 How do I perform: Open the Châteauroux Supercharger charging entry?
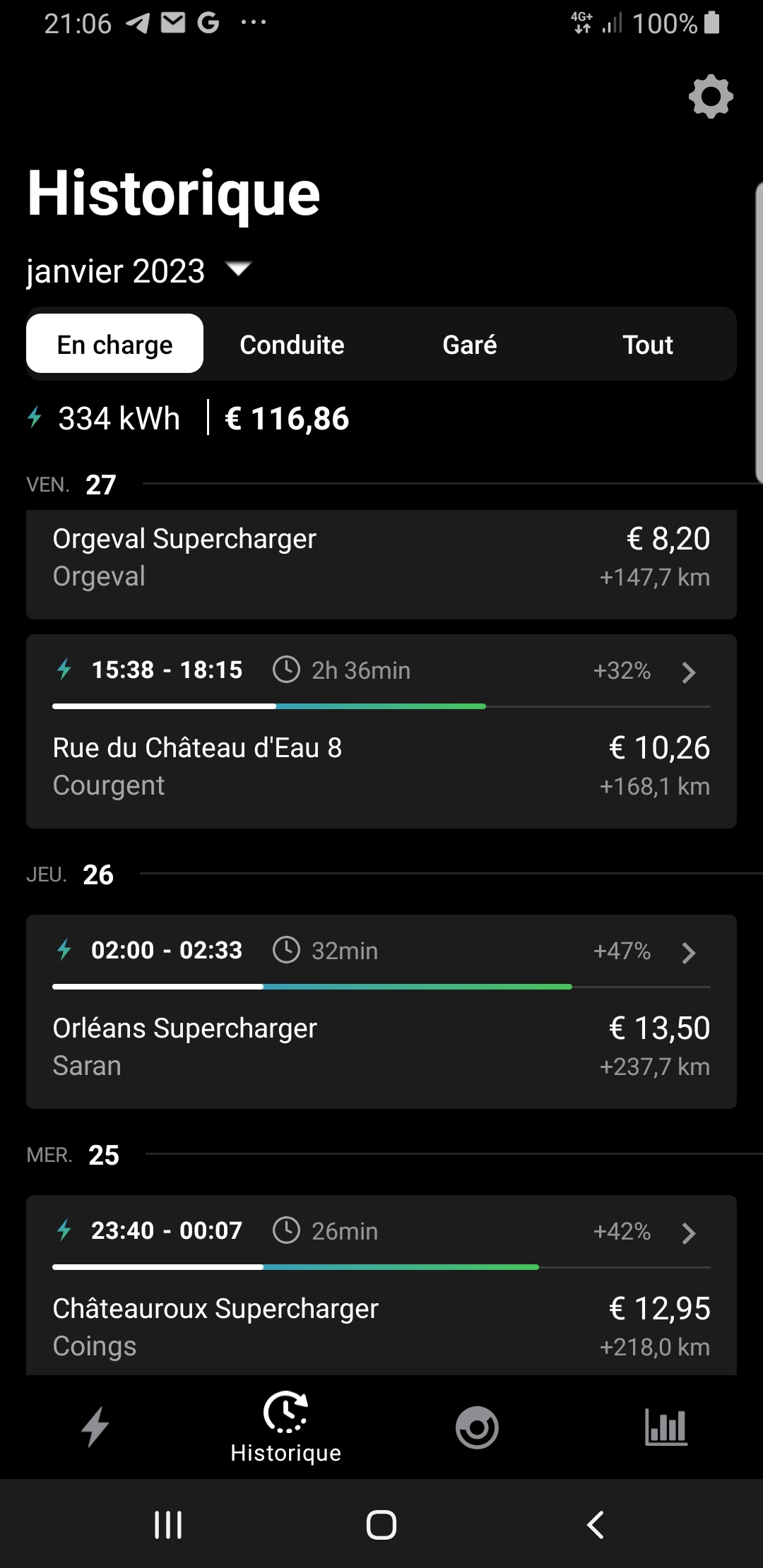[381, 1285]
